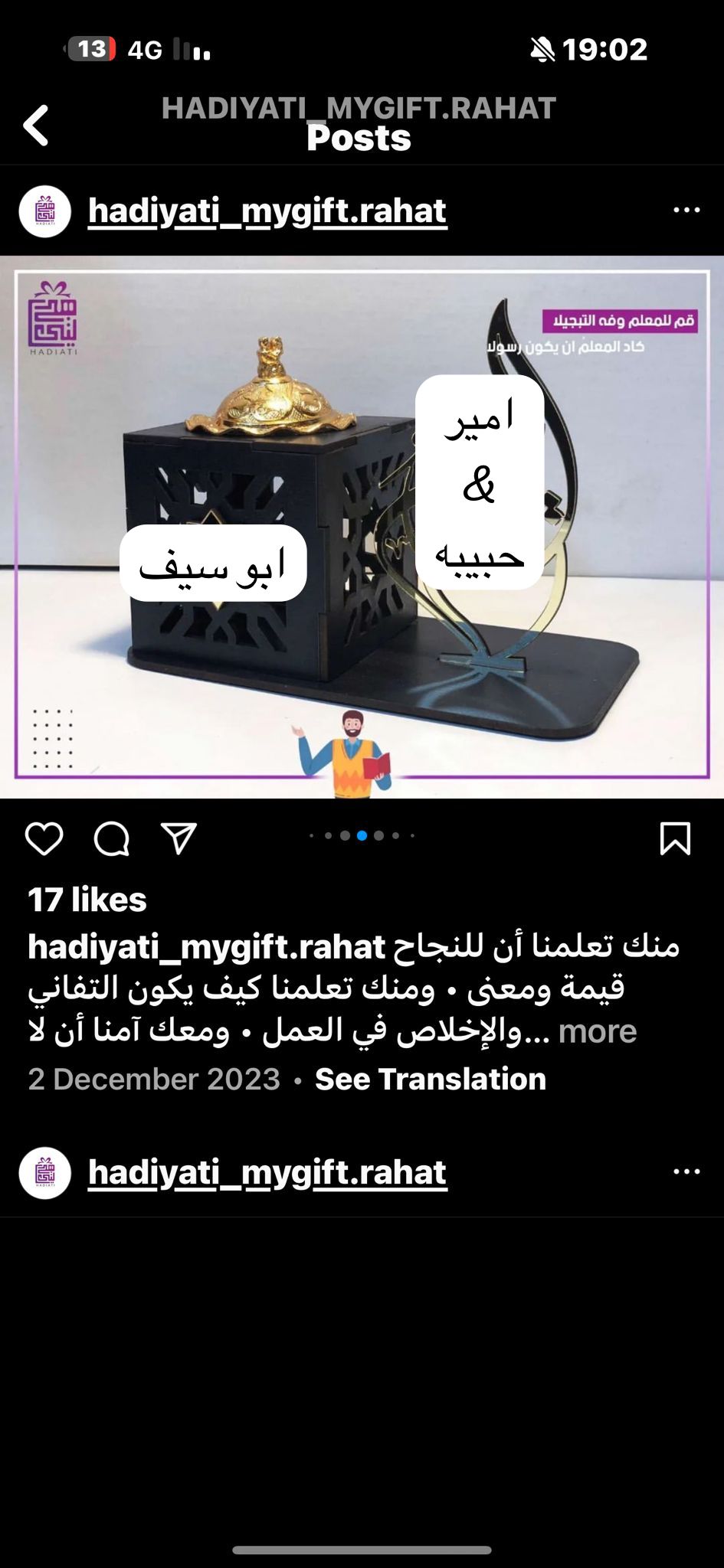Tap See Translation under the caption
The width and height of the screenshot is (724, 1568).
click(430, 1079)
